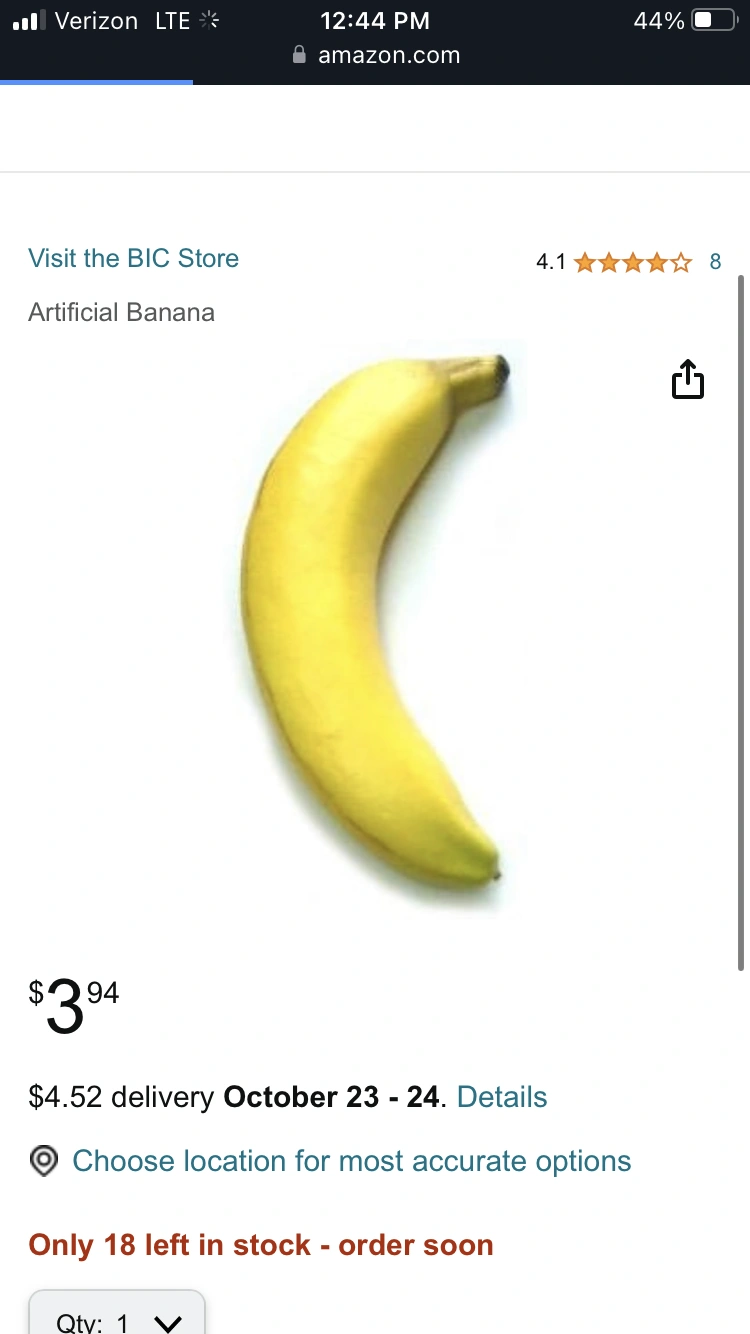Expand the Qty dropdown

(117, 1318)
